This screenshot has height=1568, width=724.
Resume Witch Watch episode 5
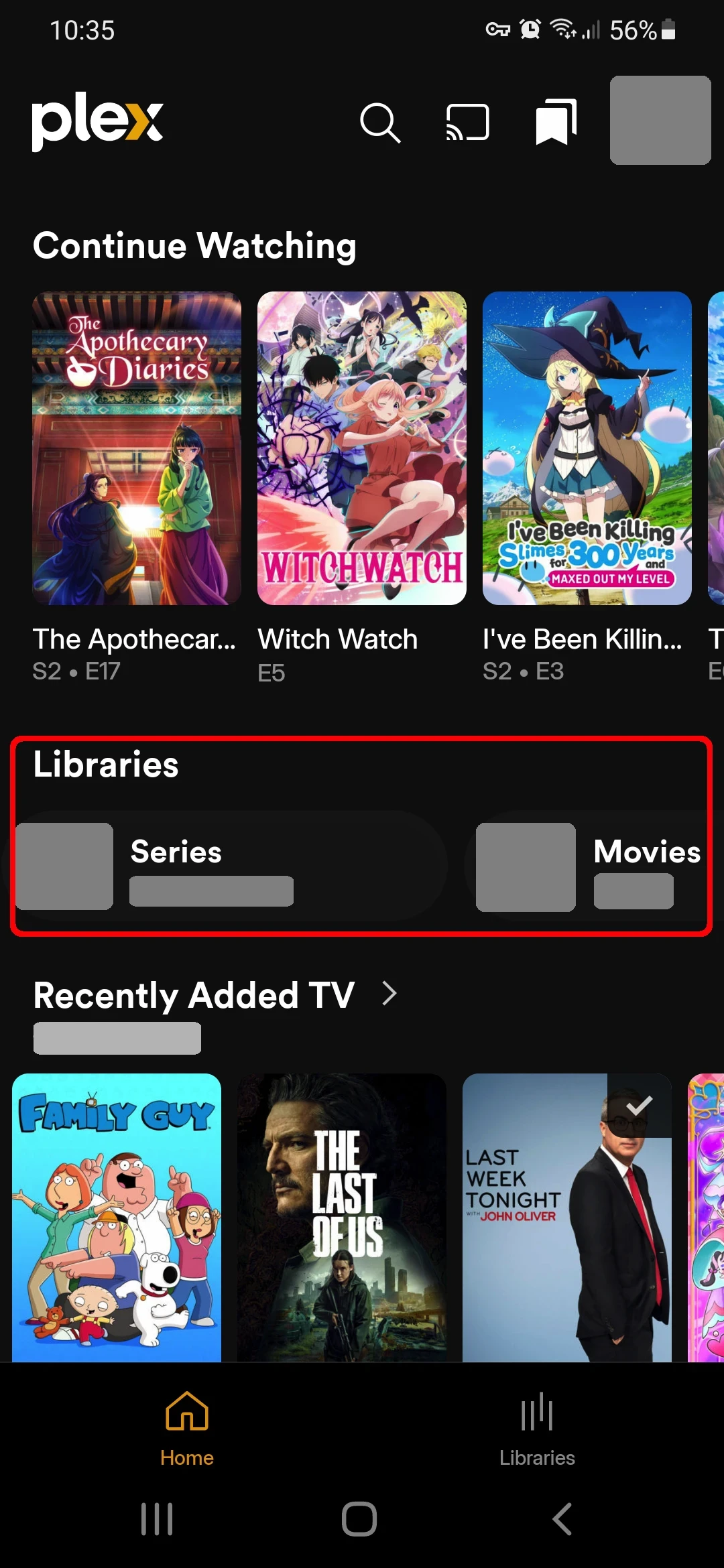click(x=362, y=448)
